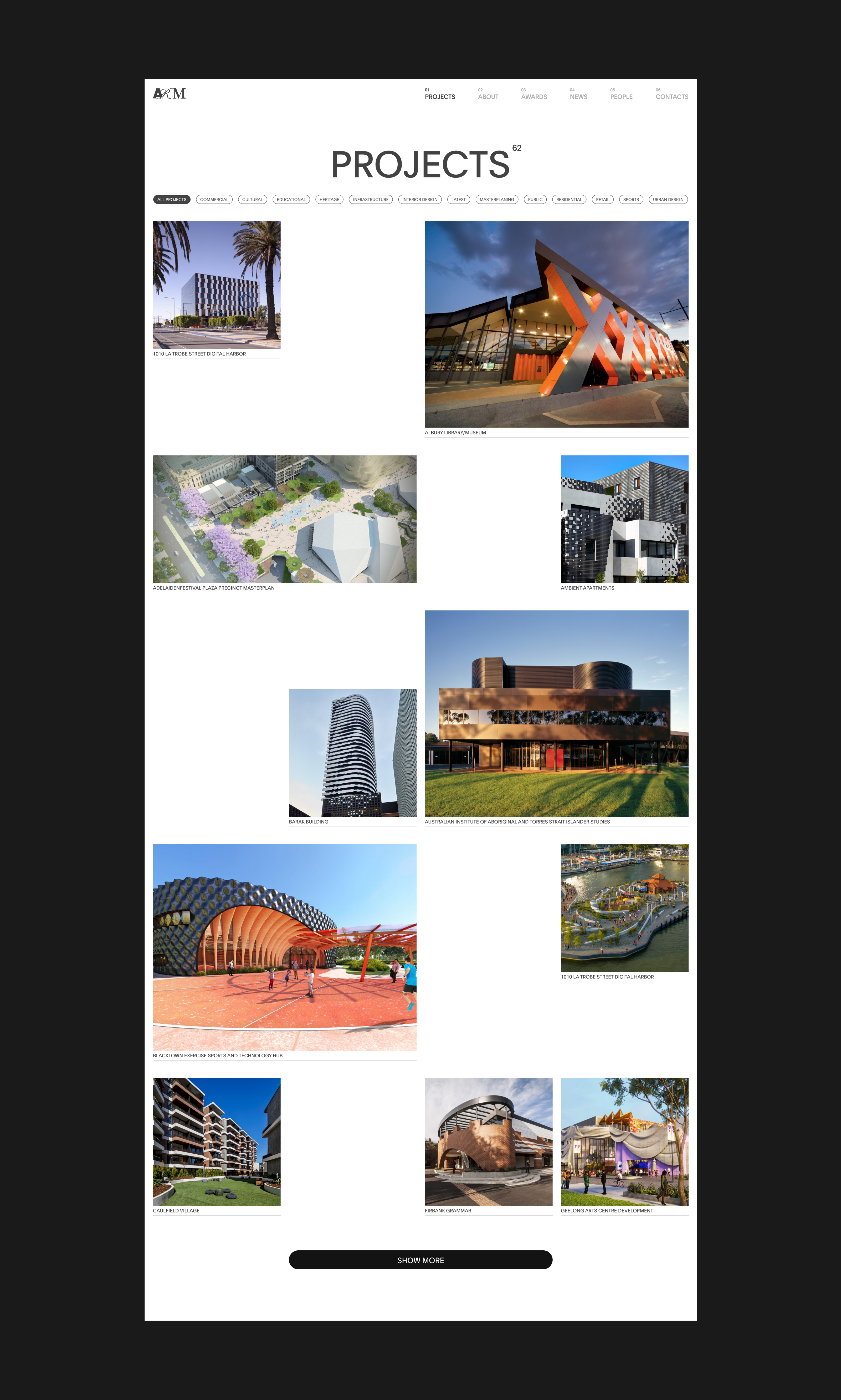This screenshot has height=1400, width=841.
Task: Go to the Awards page
Action: [x=533, y=97]
